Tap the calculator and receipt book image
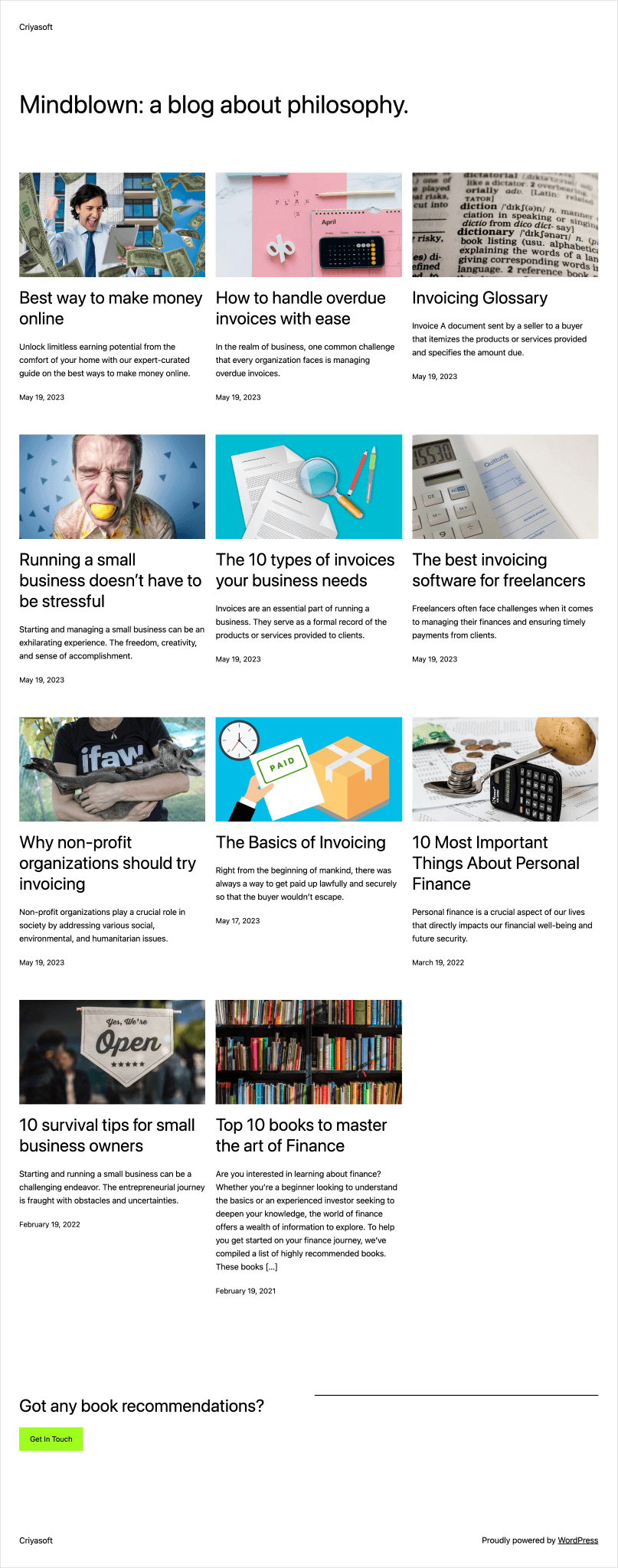 505,486
